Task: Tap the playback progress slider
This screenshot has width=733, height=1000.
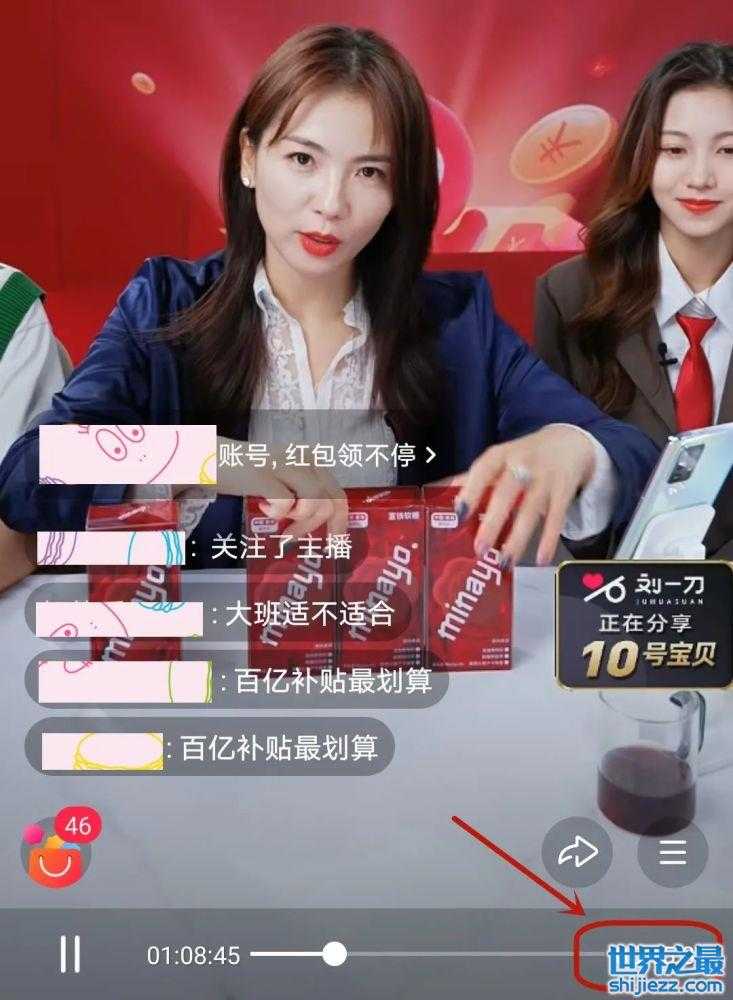Action: [334, 954]
